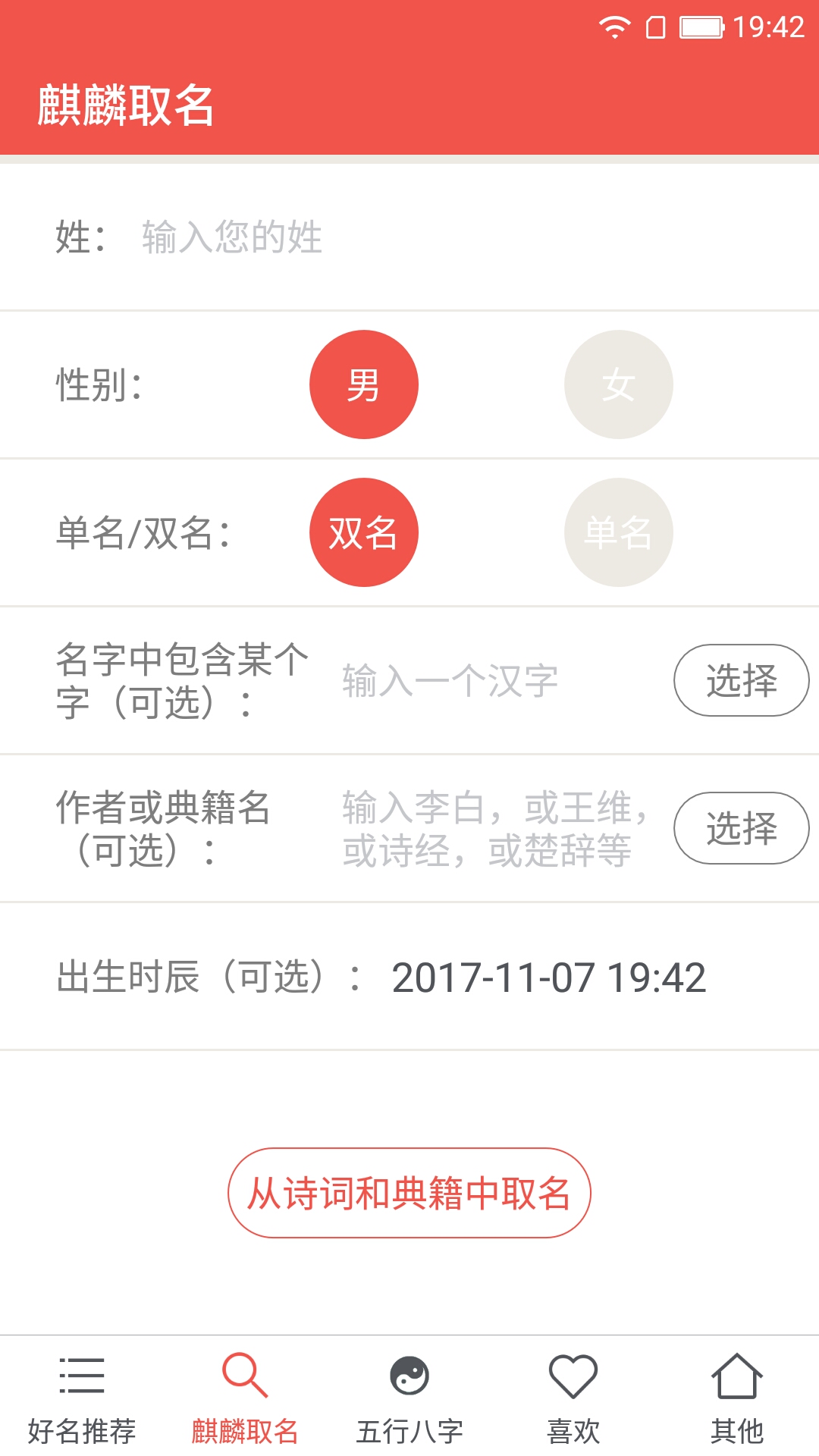The height and width of the screenshot is (1456, 819).
Task: Open the author 选择 picker
Action: pyautogui.click(x=740, y=827)
